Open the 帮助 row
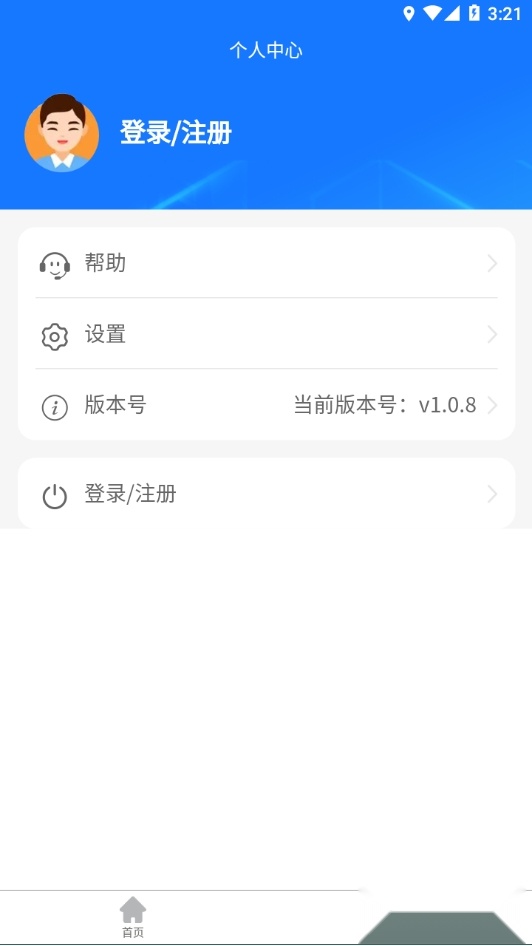Image resolution: width=532 pixels, height=946 pixels. click(x=266, y=263)
